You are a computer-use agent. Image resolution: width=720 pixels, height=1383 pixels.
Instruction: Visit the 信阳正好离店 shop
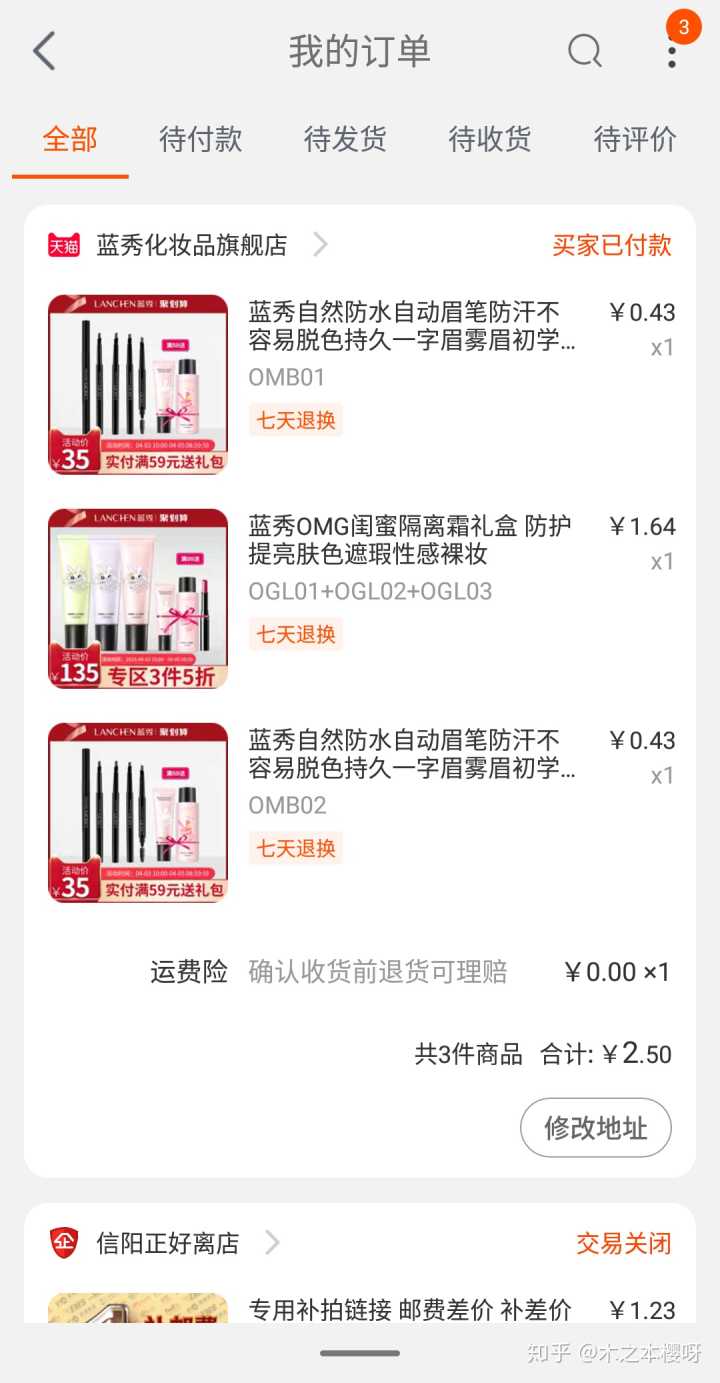click(168, 1243)
